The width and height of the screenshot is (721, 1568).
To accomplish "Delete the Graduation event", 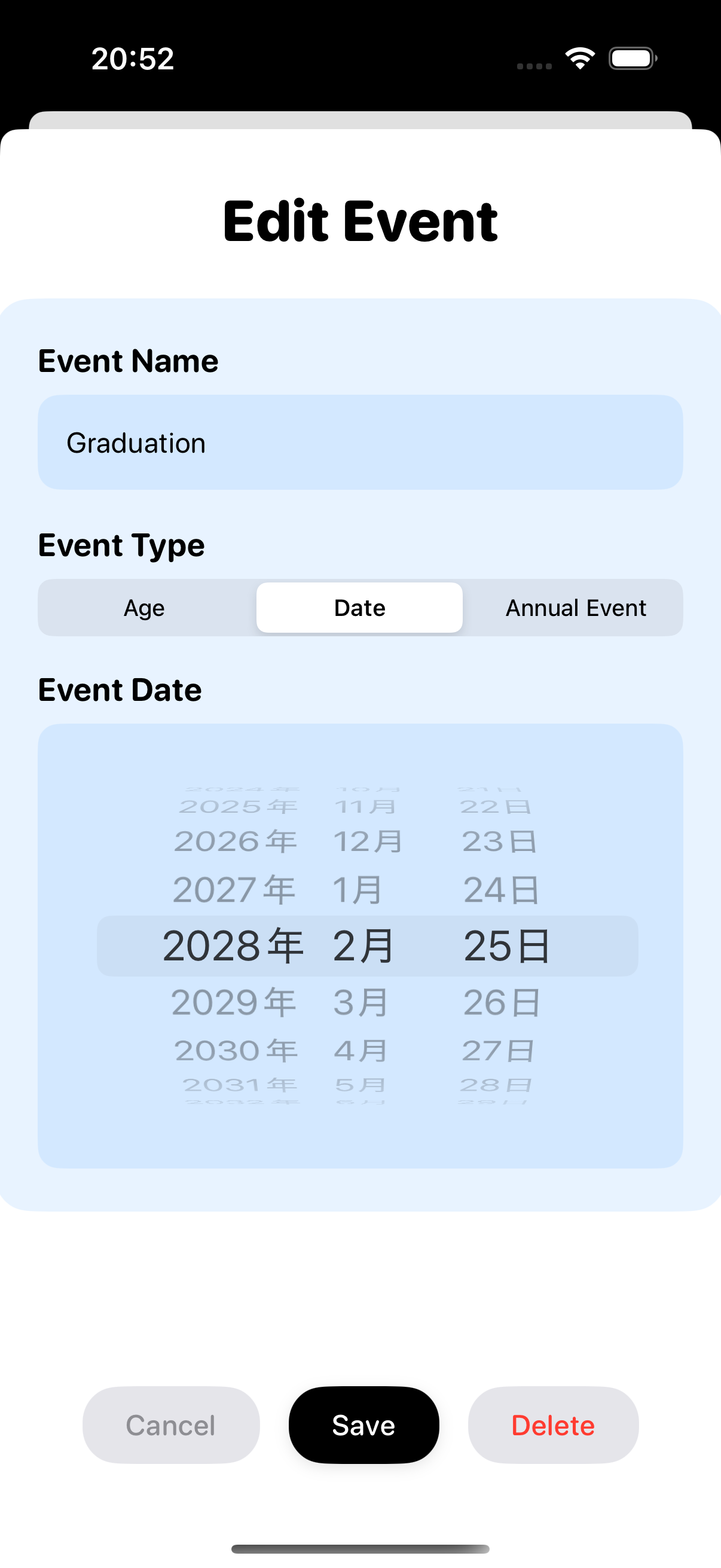I will (553, 1425).
